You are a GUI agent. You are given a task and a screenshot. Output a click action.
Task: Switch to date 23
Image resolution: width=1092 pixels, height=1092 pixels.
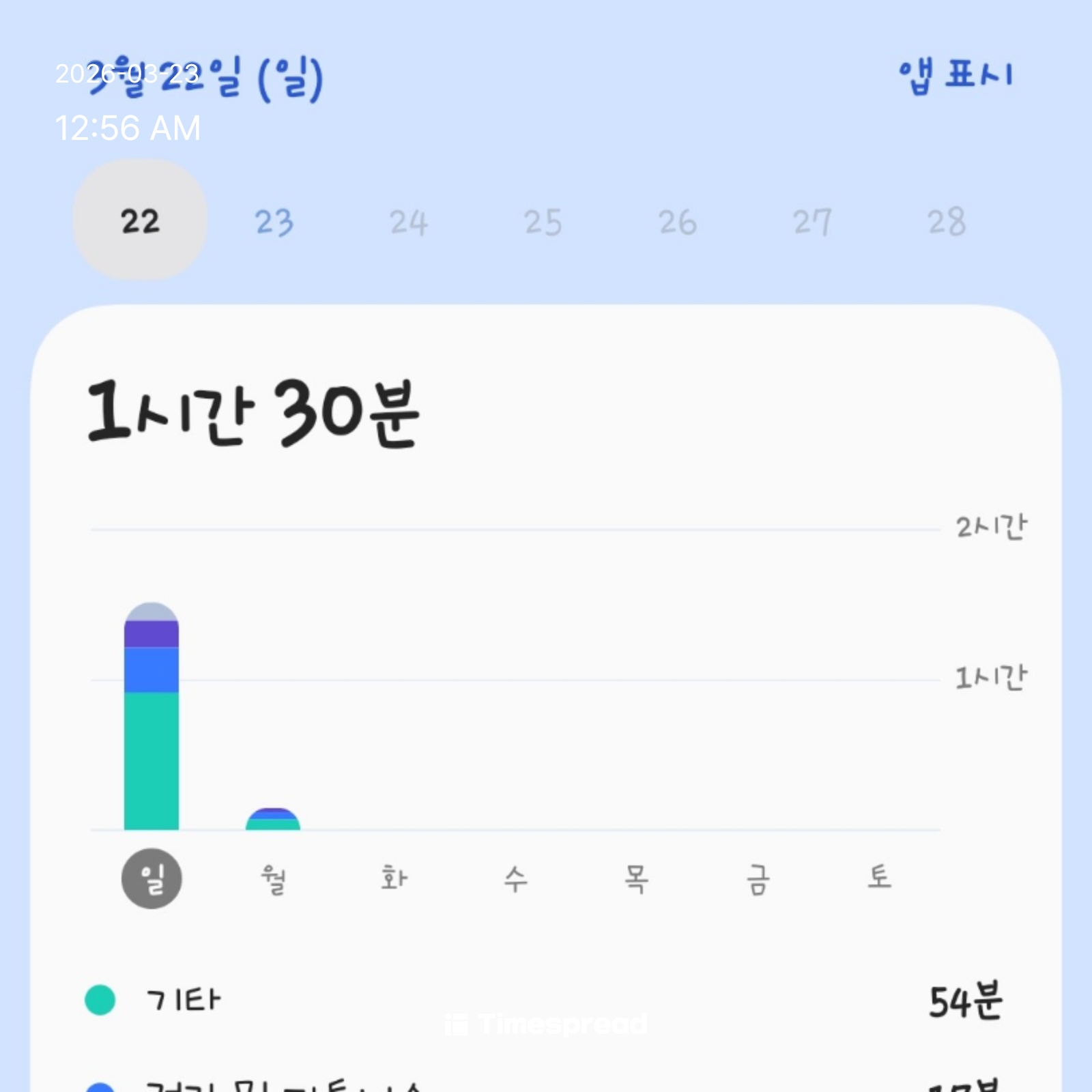point(274,222)
